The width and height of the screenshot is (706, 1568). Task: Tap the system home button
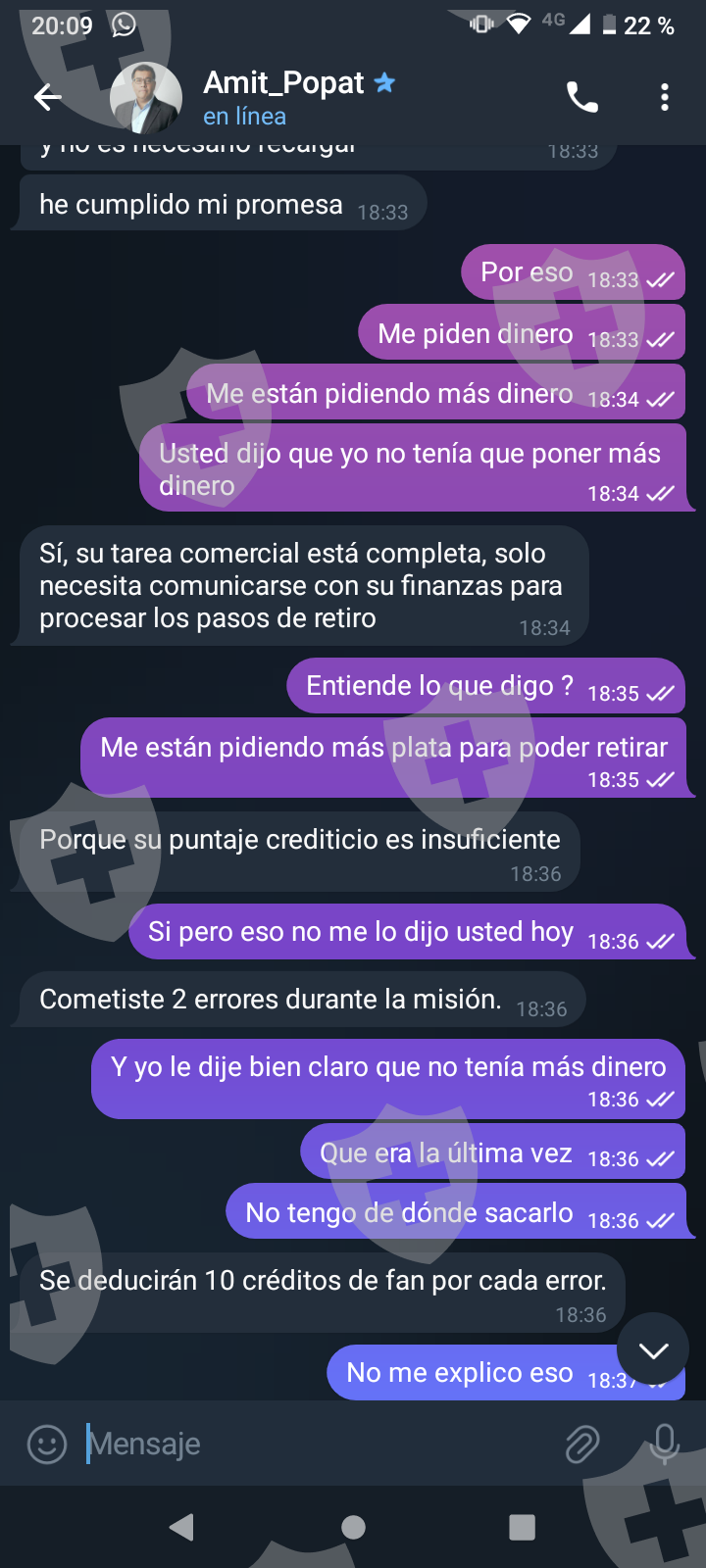(x=353, y=1527)
